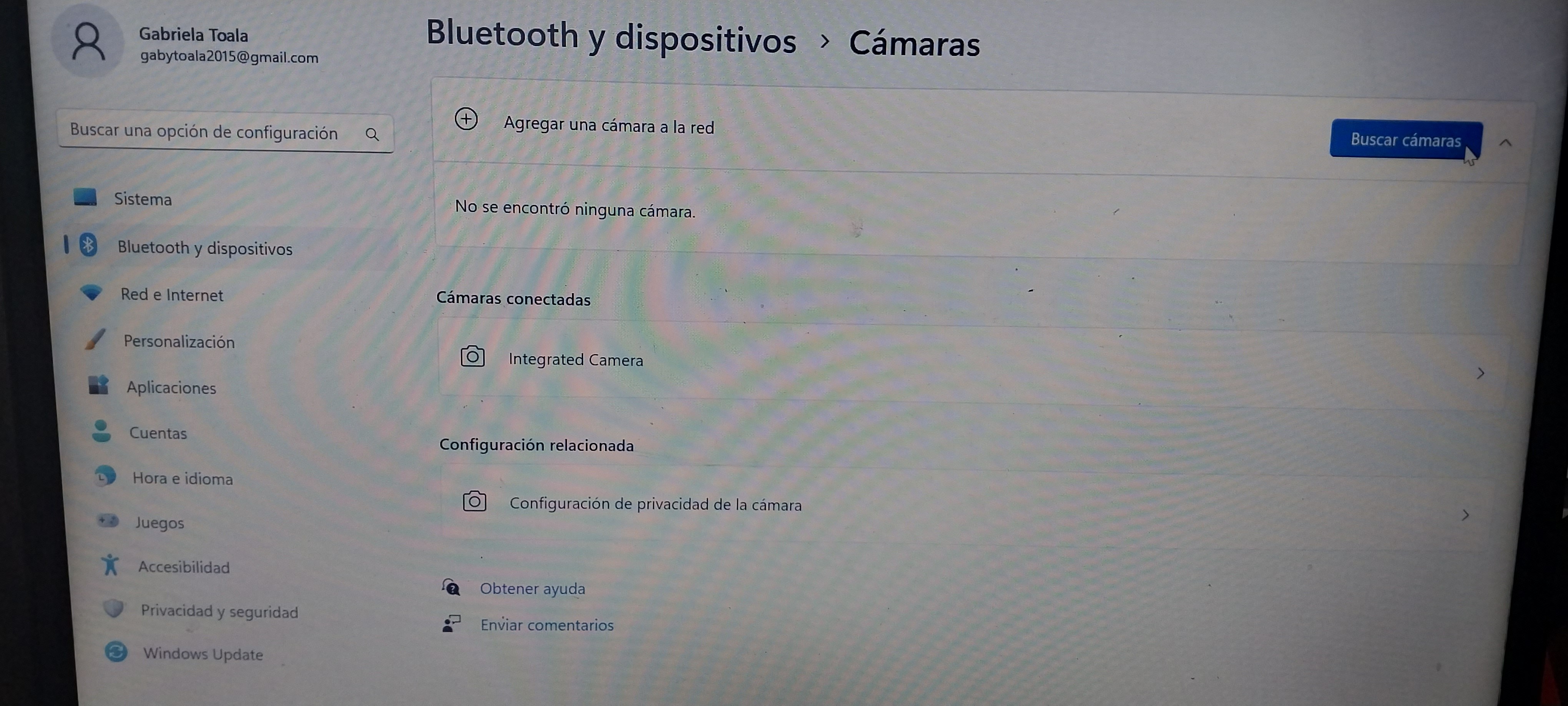Open Windows Update
This screenshot has width=1568, height=706.
203,654
